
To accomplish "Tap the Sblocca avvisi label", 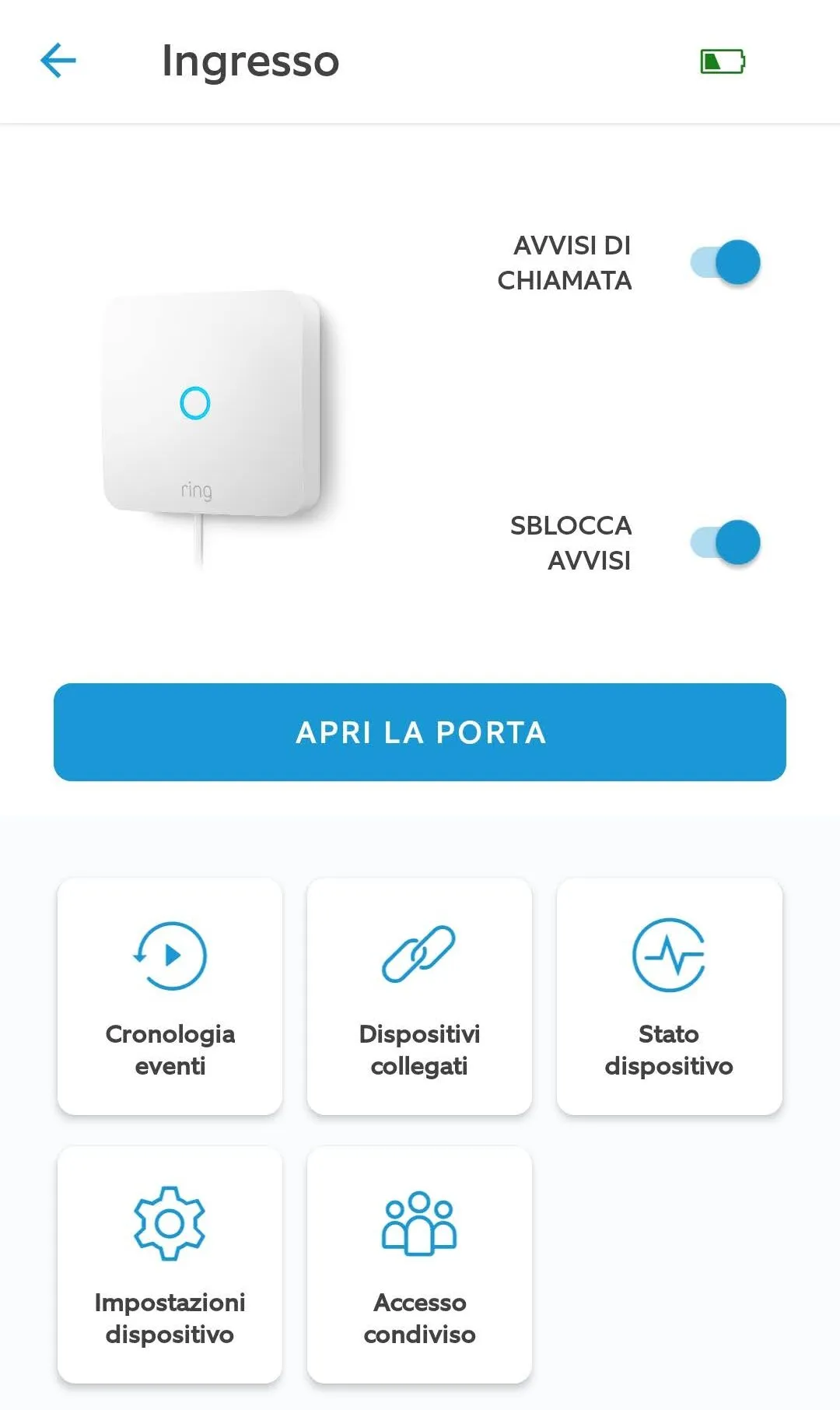I will 571,542.
